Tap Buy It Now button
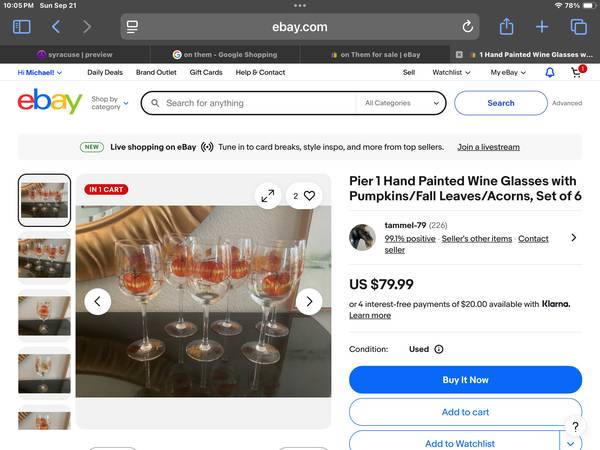The width and height of the screenshot is (600, 450). 465,380
